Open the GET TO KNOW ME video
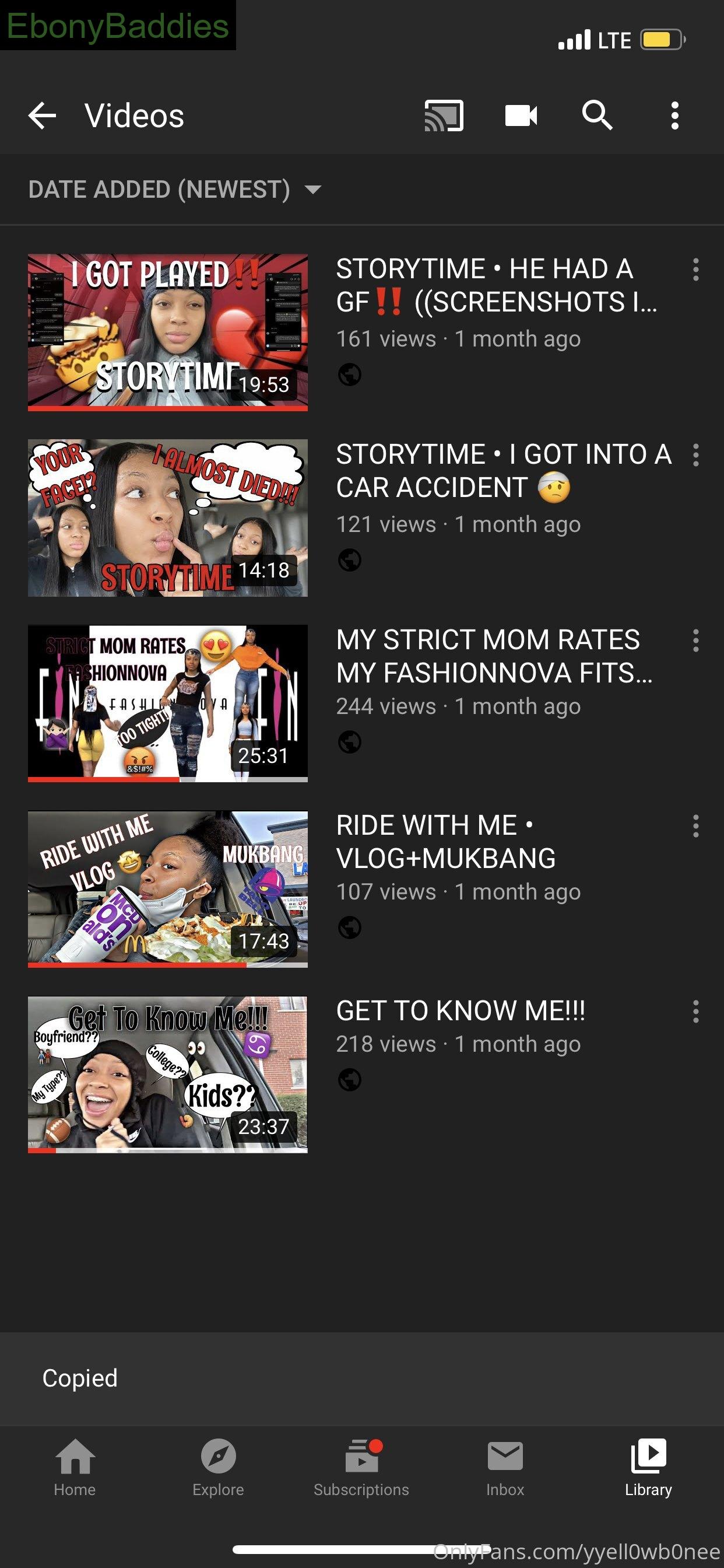The width and height of the screenshot is (724, 1568). click(x=167, y=1075)
